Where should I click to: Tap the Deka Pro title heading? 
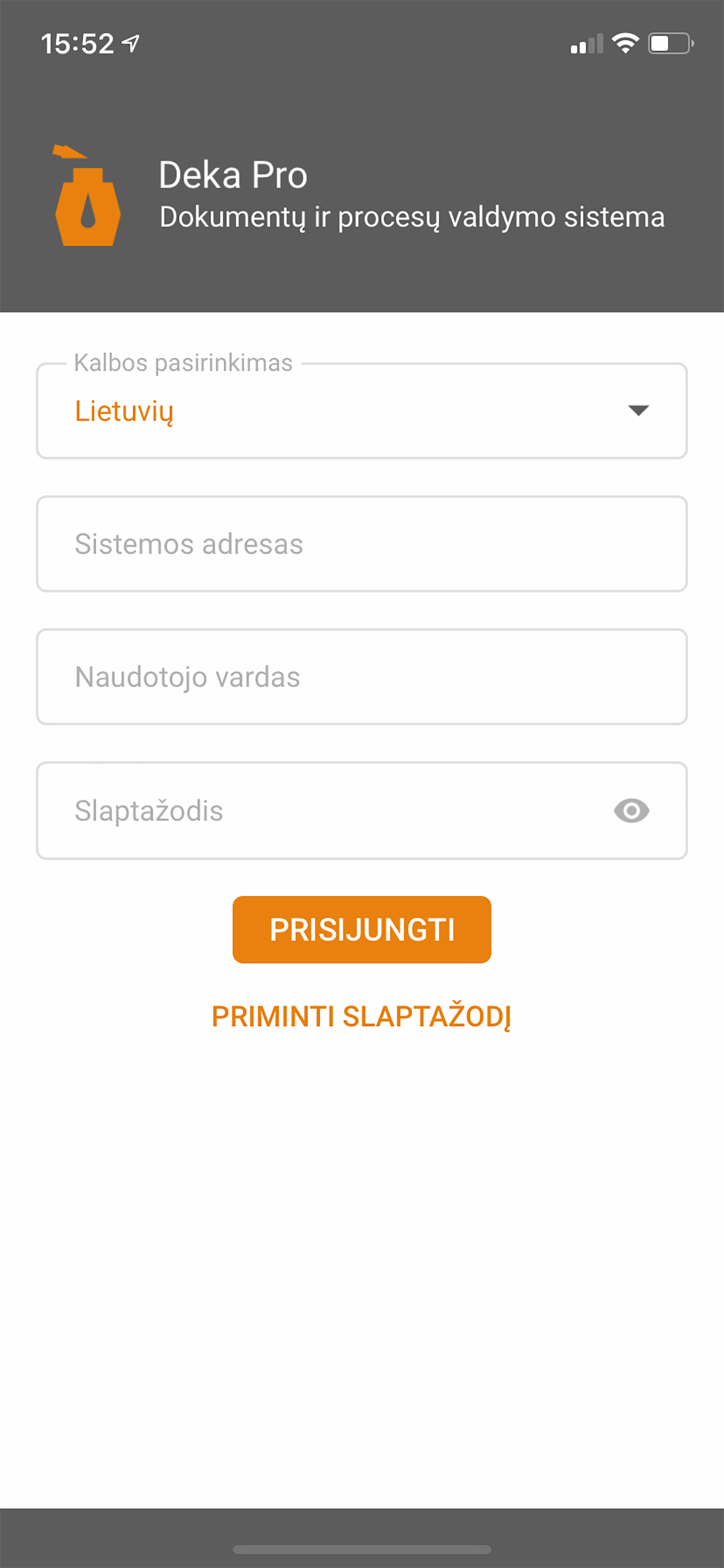(234, 174)
